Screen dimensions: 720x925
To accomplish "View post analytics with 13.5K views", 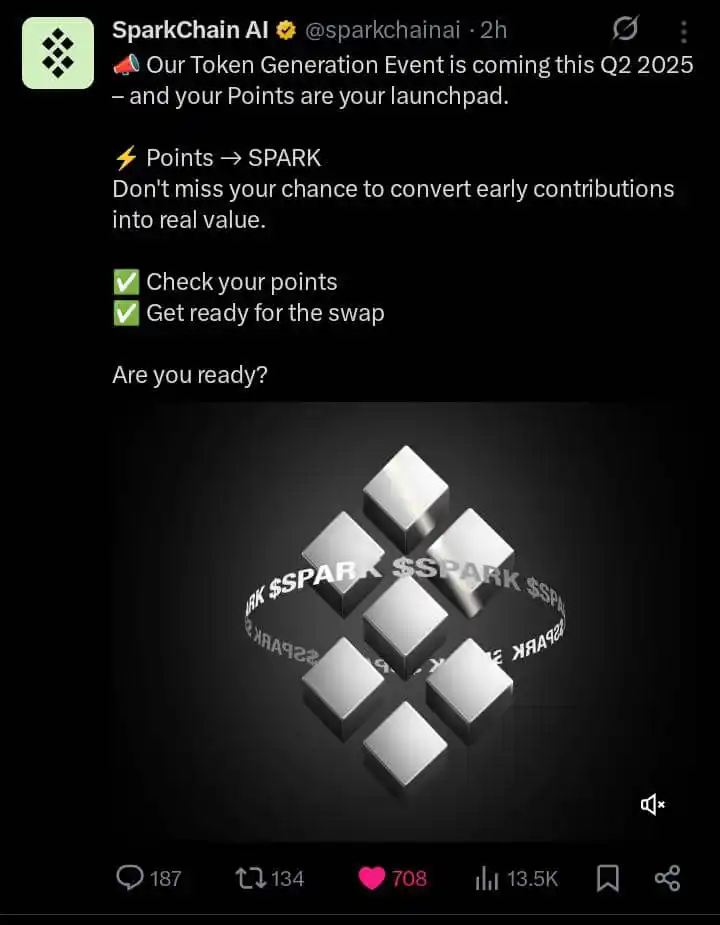I will click(487, 878).
